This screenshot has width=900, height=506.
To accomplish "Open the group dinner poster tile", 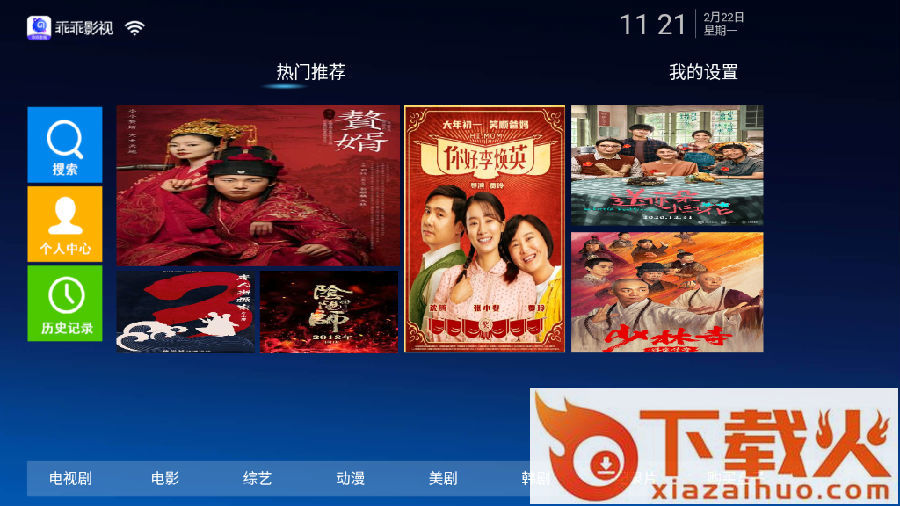I will (666, 166).
